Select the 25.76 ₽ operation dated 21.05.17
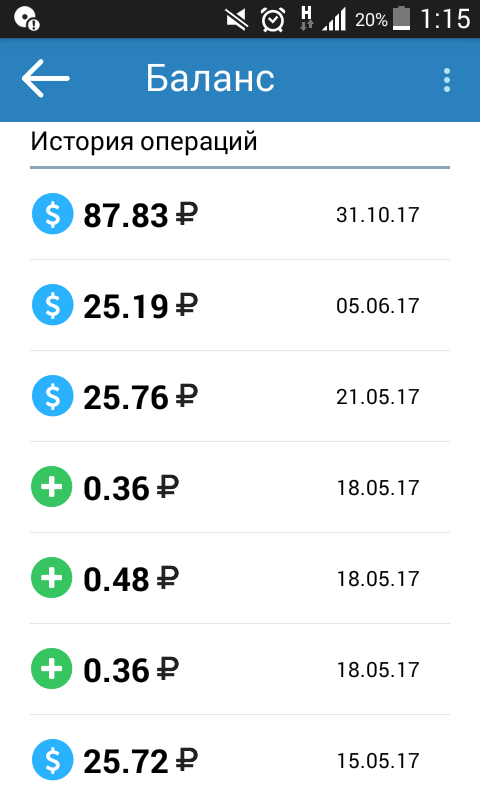This screenshot has width=480, height=800. tap(240, 396)
